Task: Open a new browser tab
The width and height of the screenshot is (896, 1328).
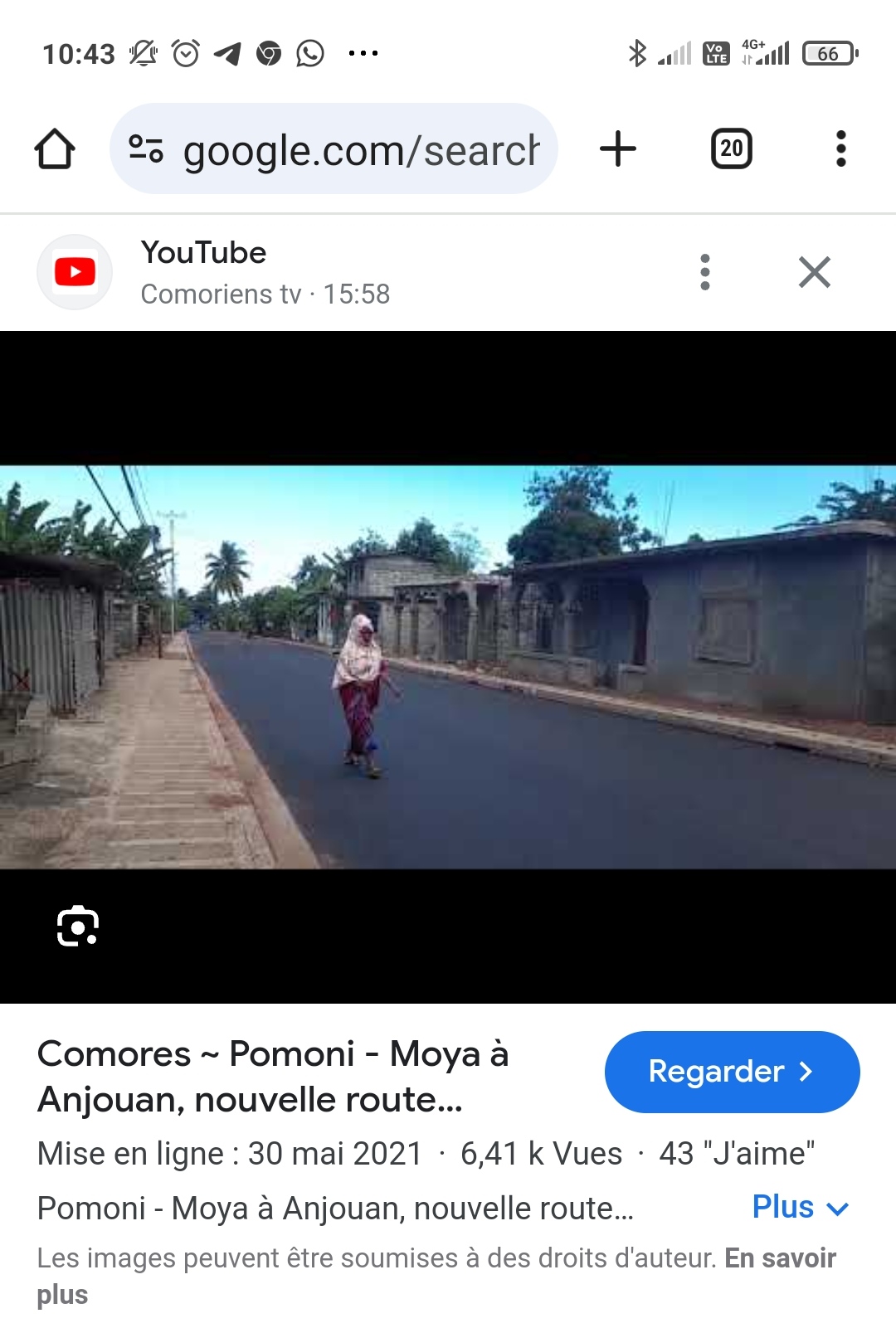Action: point(618,149)
